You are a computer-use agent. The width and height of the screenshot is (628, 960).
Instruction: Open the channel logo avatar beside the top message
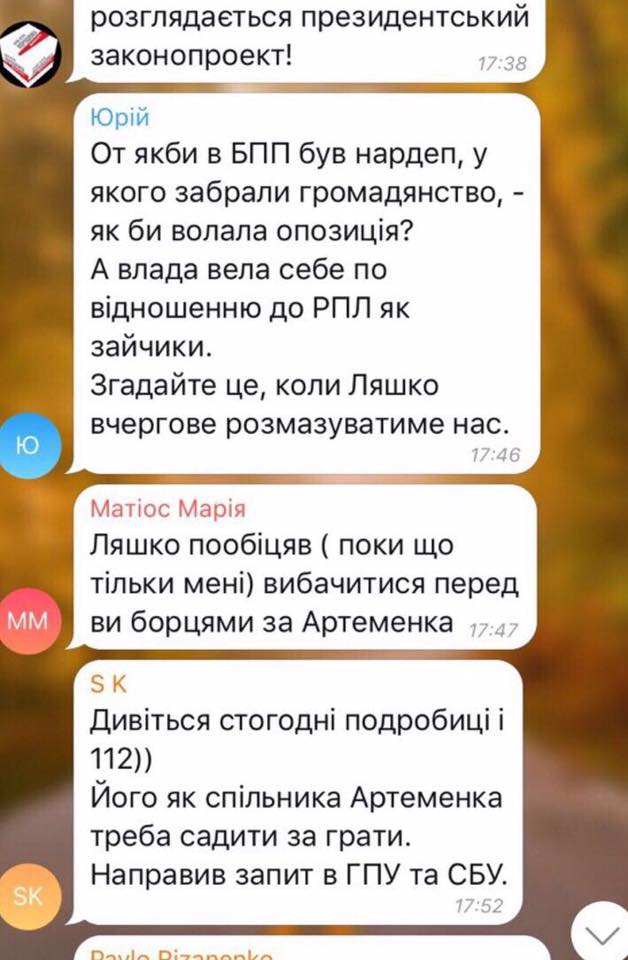(x=34, y=52)
